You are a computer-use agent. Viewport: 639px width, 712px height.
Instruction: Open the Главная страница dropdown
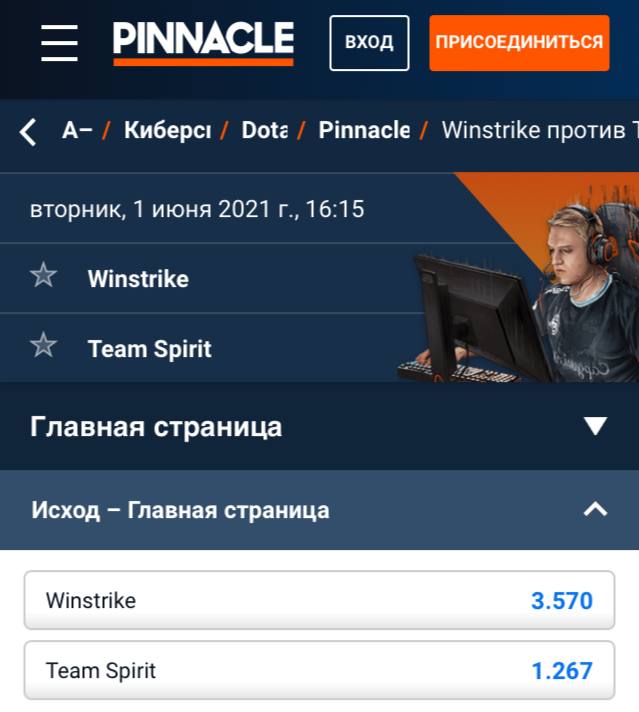pos(319,426)
